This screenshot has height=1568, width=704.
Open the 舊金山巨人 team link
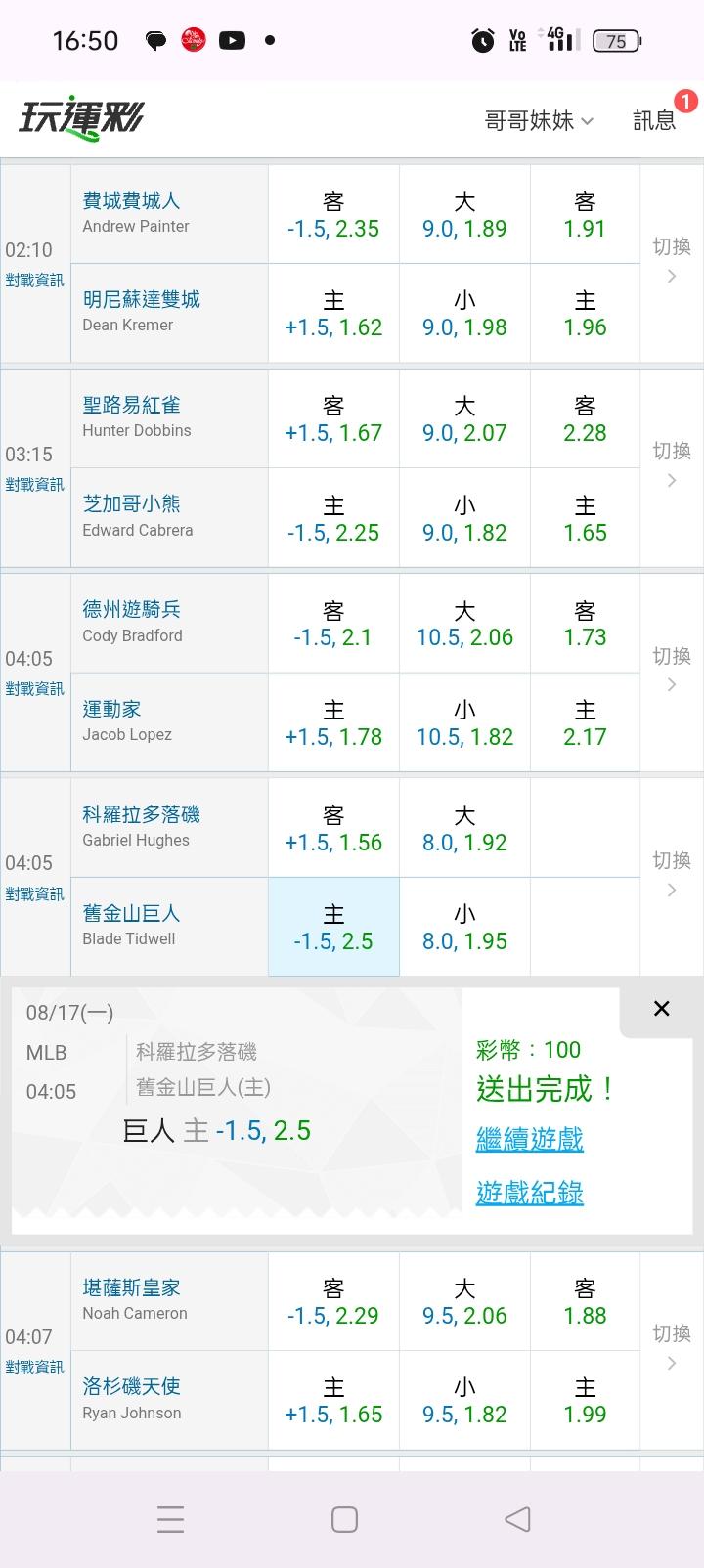[x=131, y=913]
